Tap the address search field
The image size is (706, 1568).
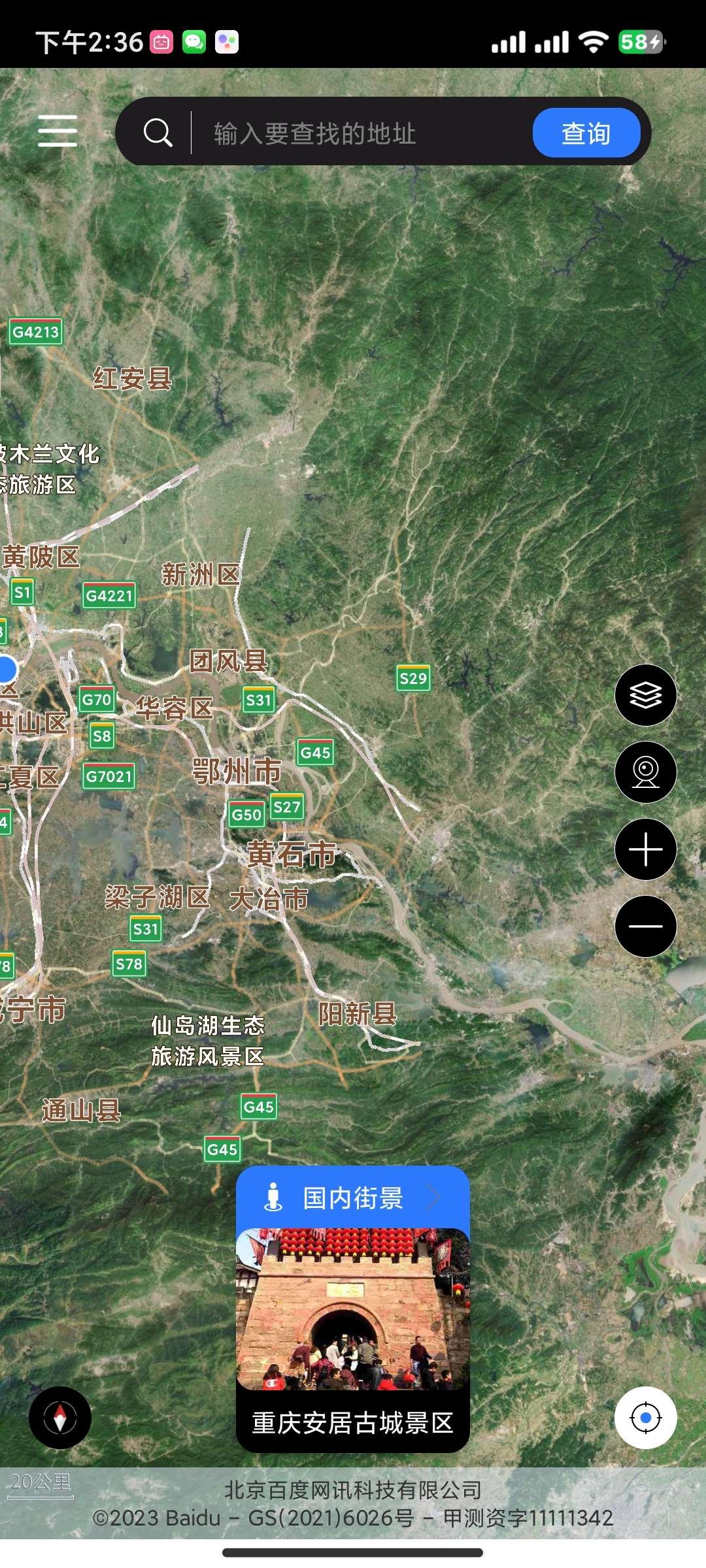coord(360,133)
